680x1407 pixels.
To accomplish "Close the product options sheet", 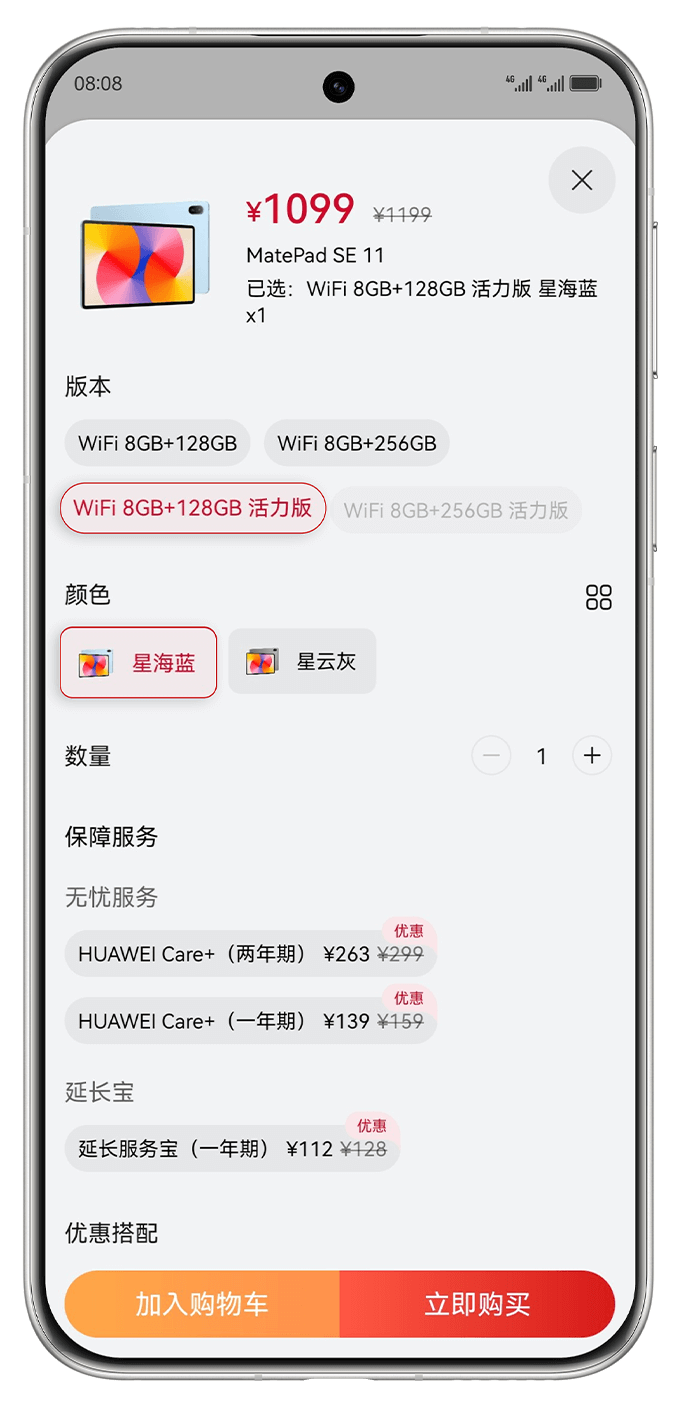I will point(581,180).
